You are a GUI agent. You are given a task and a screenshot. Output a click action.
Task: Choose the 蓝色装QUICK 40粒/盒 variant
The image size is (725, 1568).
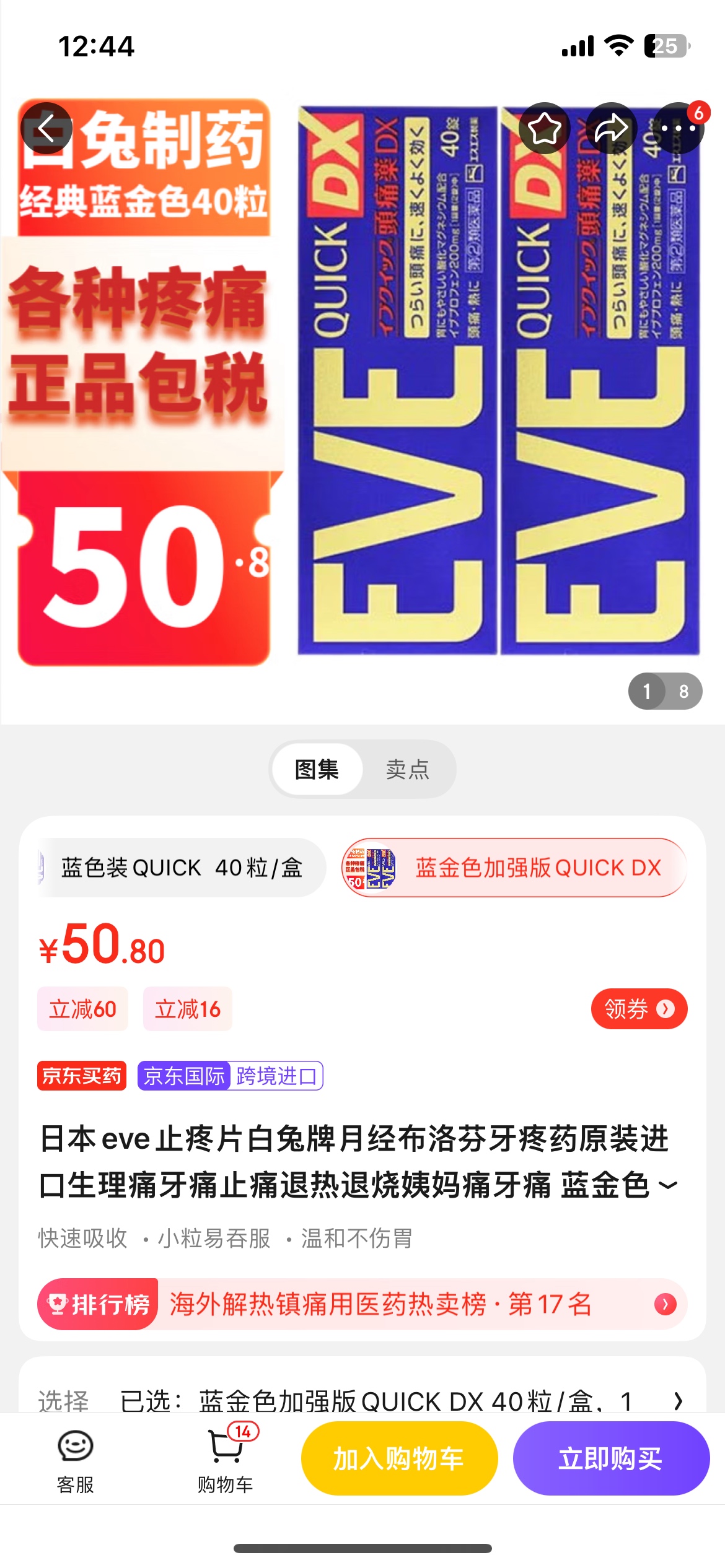click(182, 868)
